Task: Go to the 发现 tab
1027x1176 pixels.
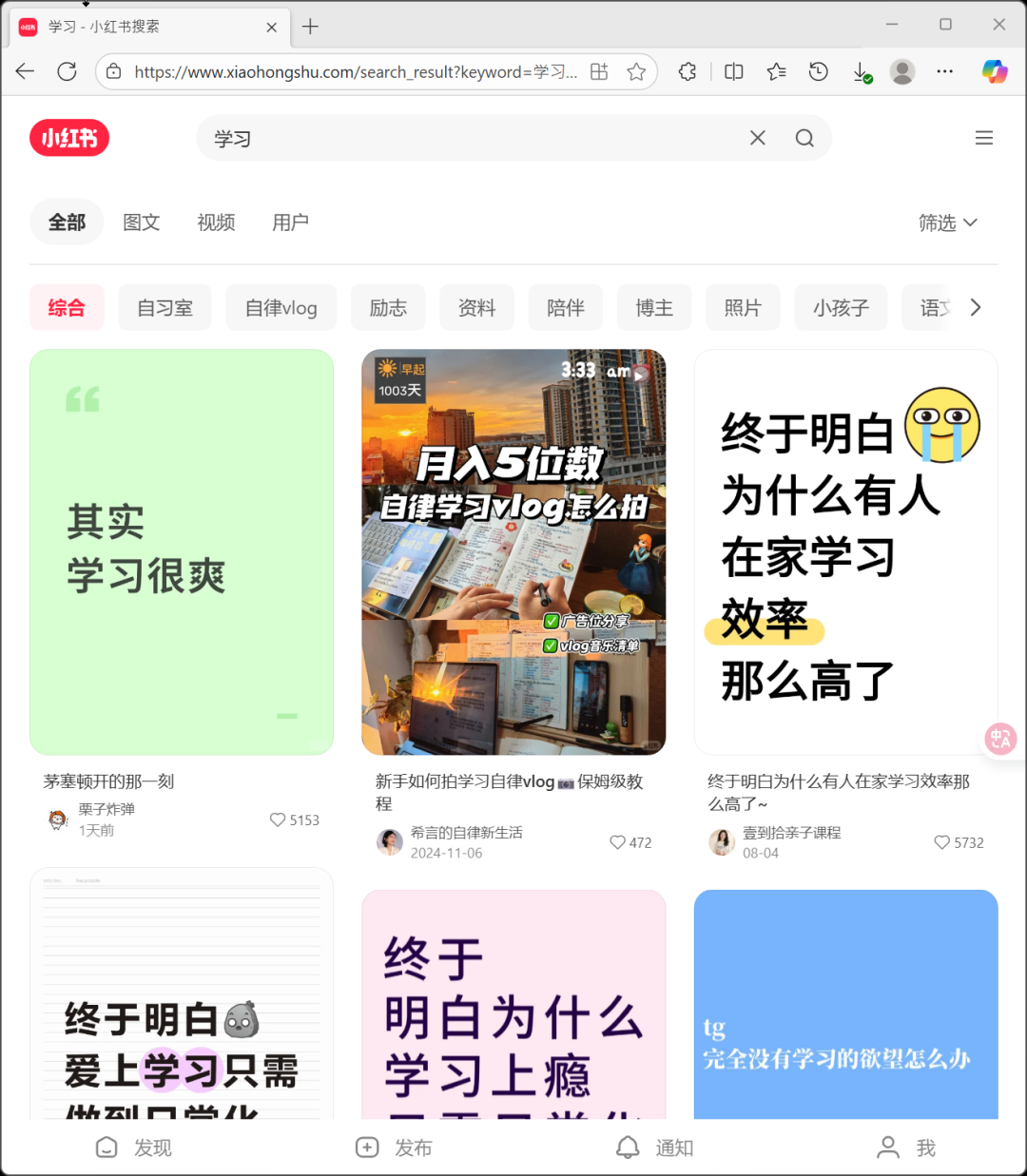Action: pyautogui.click(x=134, y=1147)
